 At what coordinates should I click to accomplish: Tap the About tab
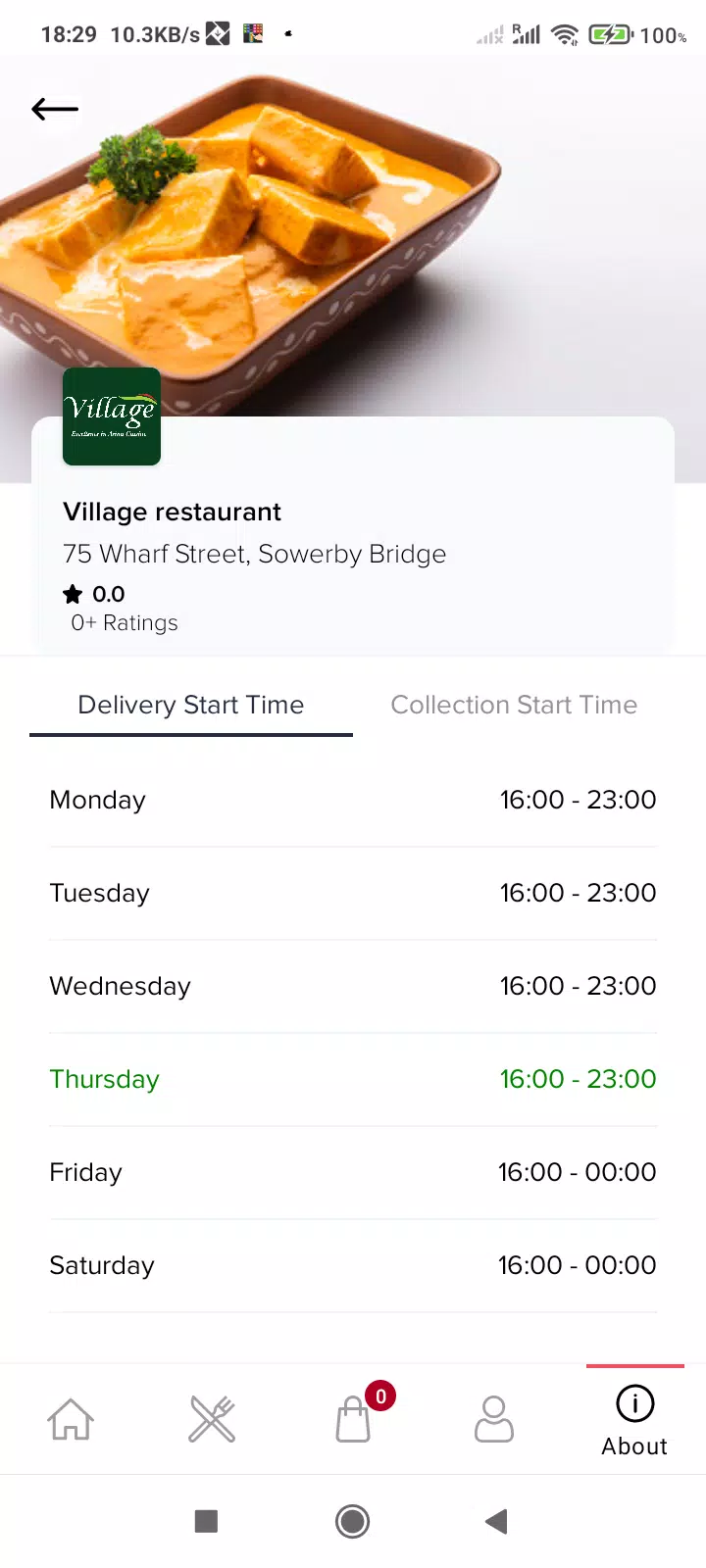tap(634, 1420)
